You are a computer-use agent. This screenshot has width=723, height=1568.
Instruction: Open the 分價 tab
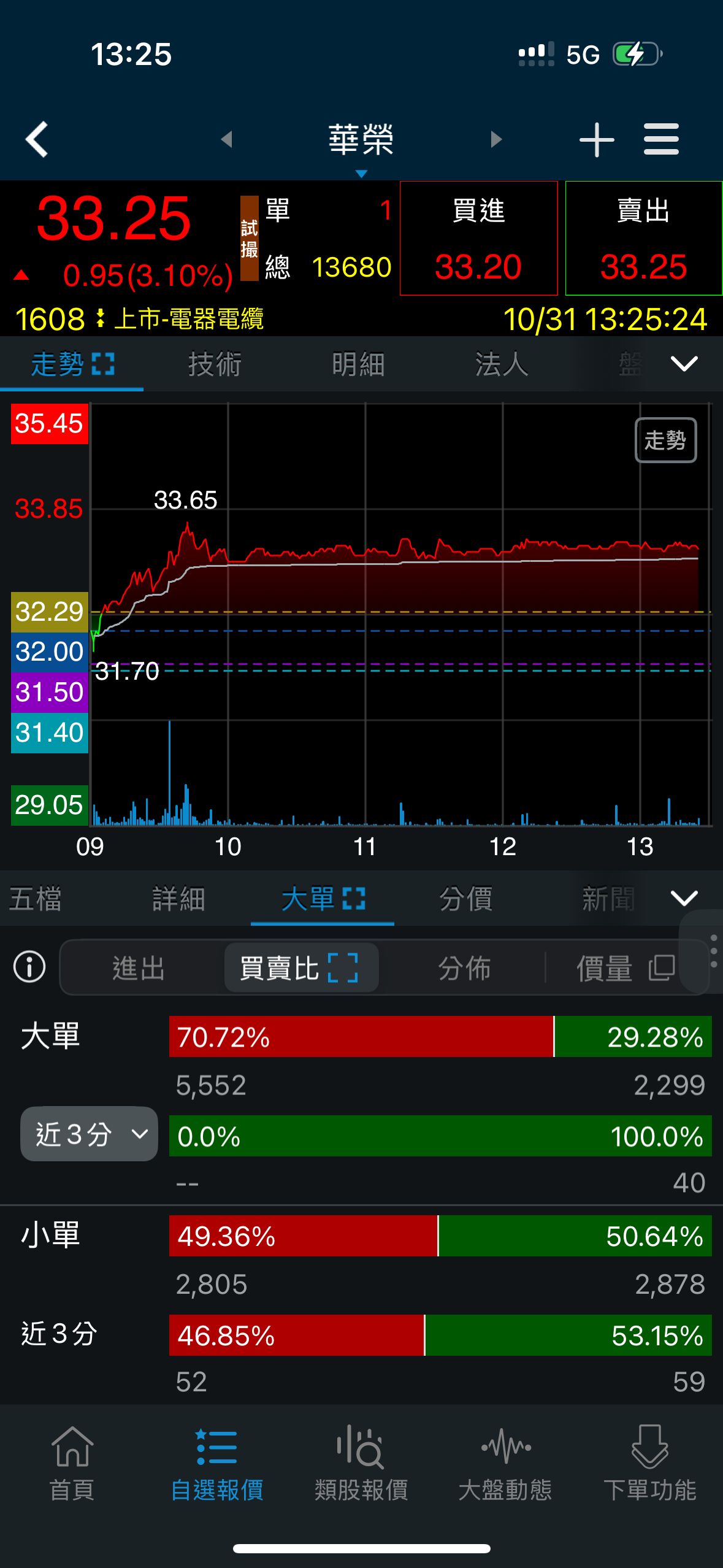(465, 899)
